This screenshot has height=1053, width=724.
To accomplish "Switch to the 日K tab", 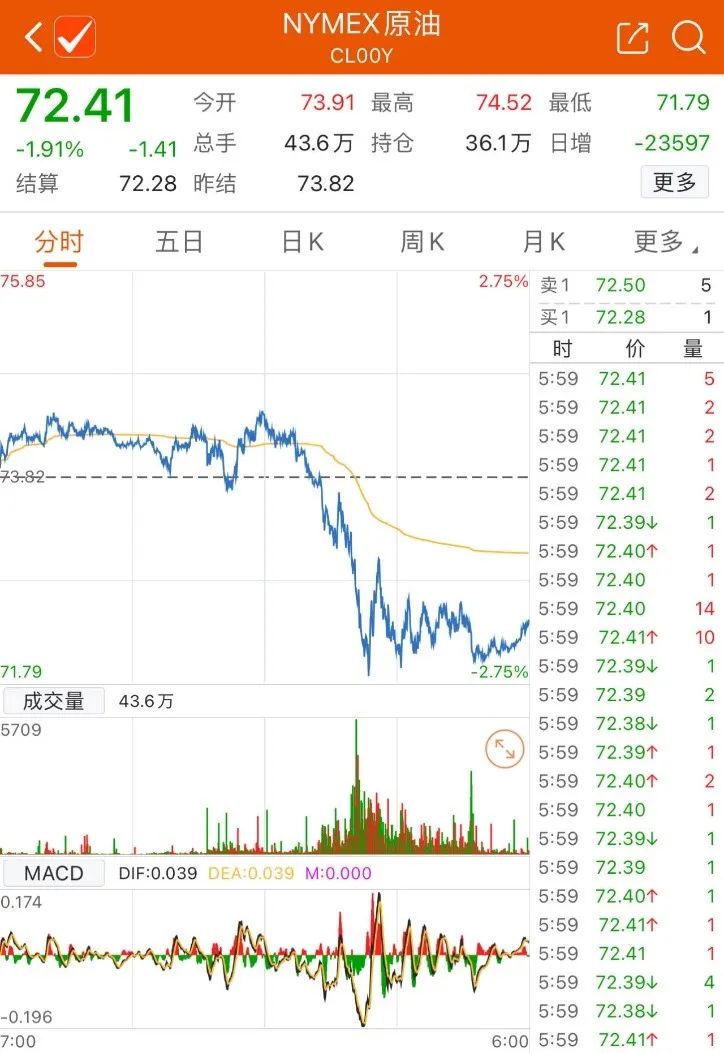I will [302, 241].
